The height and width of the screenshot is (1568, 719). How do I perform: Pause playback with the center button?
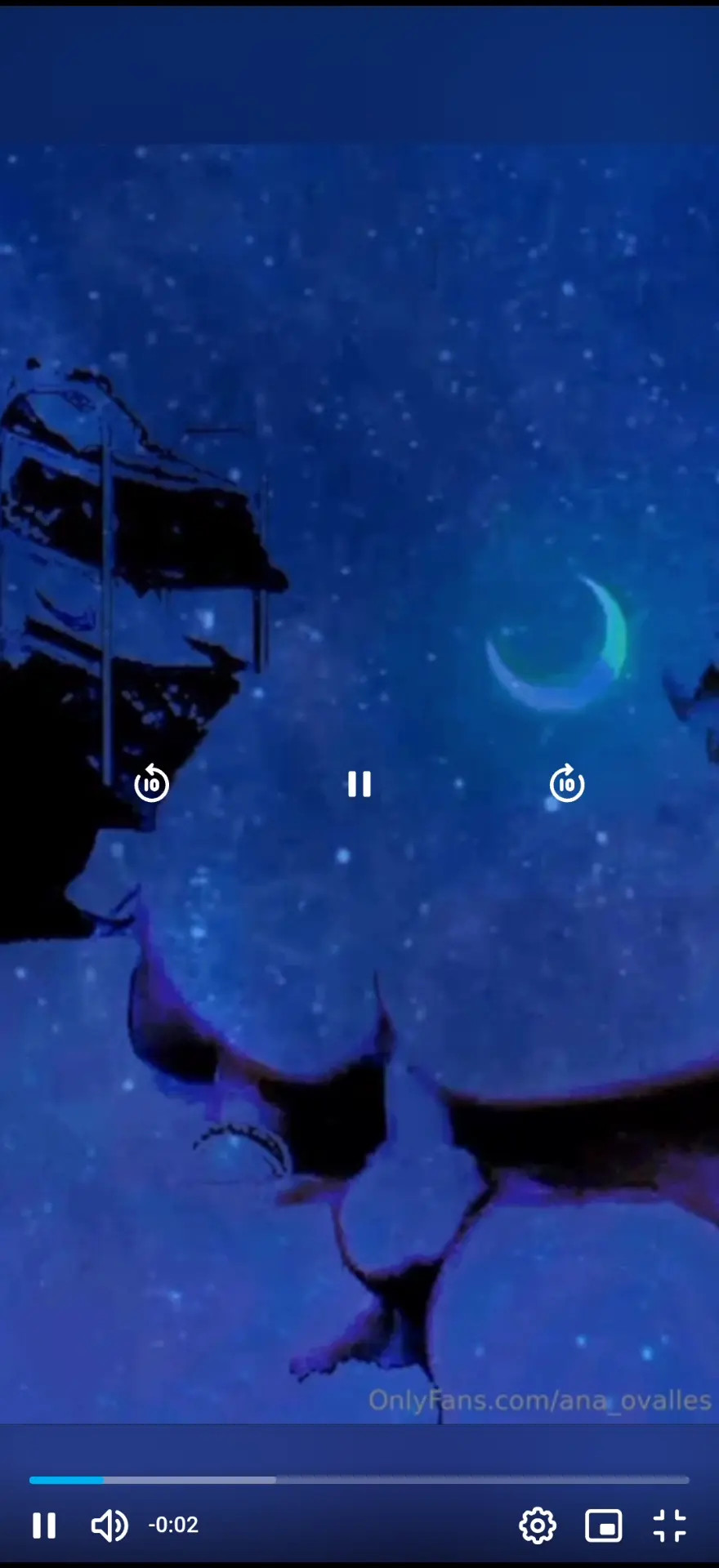pos(359,784)
